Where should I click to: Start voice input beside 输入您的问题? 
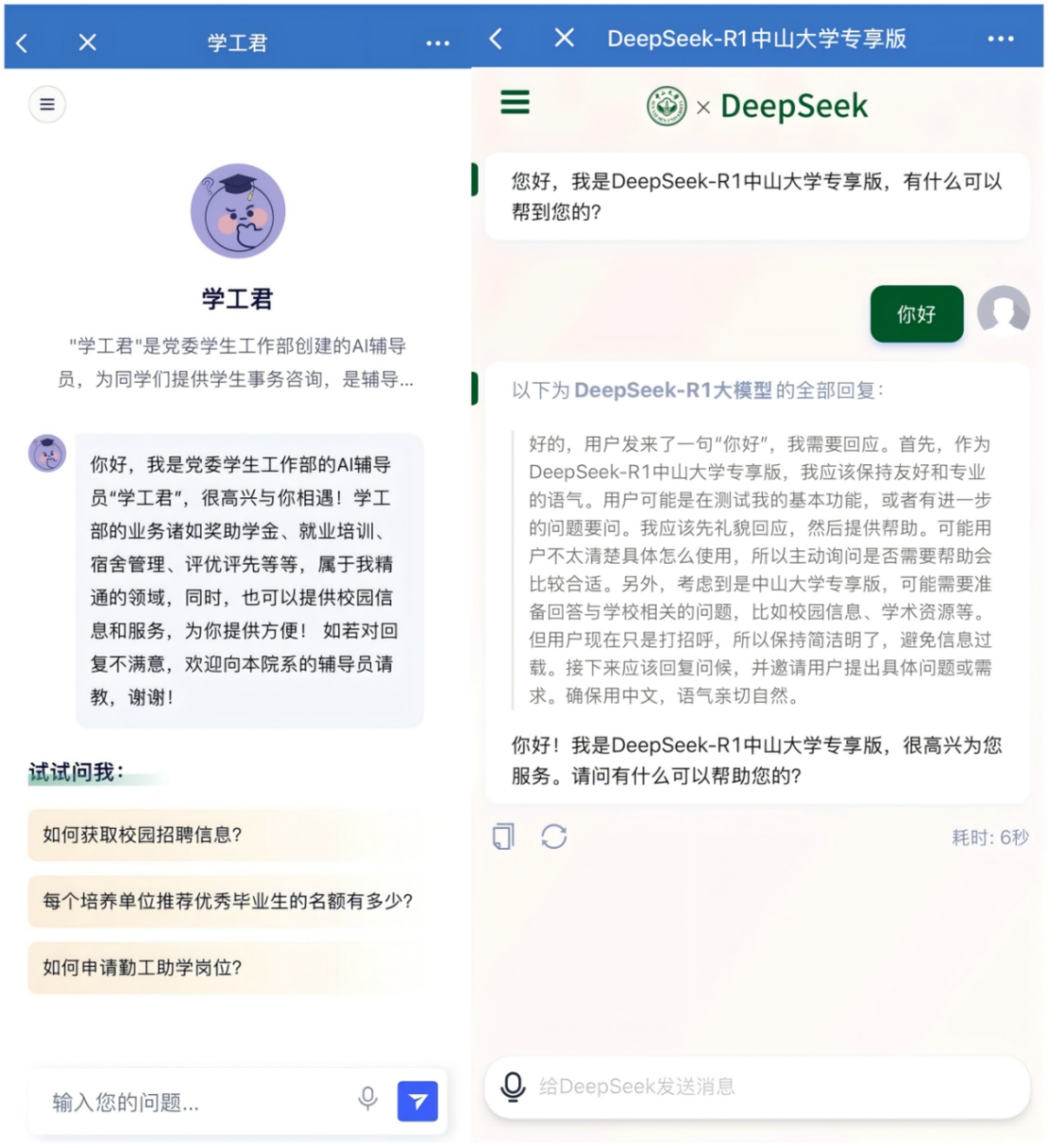(368, 1099)
